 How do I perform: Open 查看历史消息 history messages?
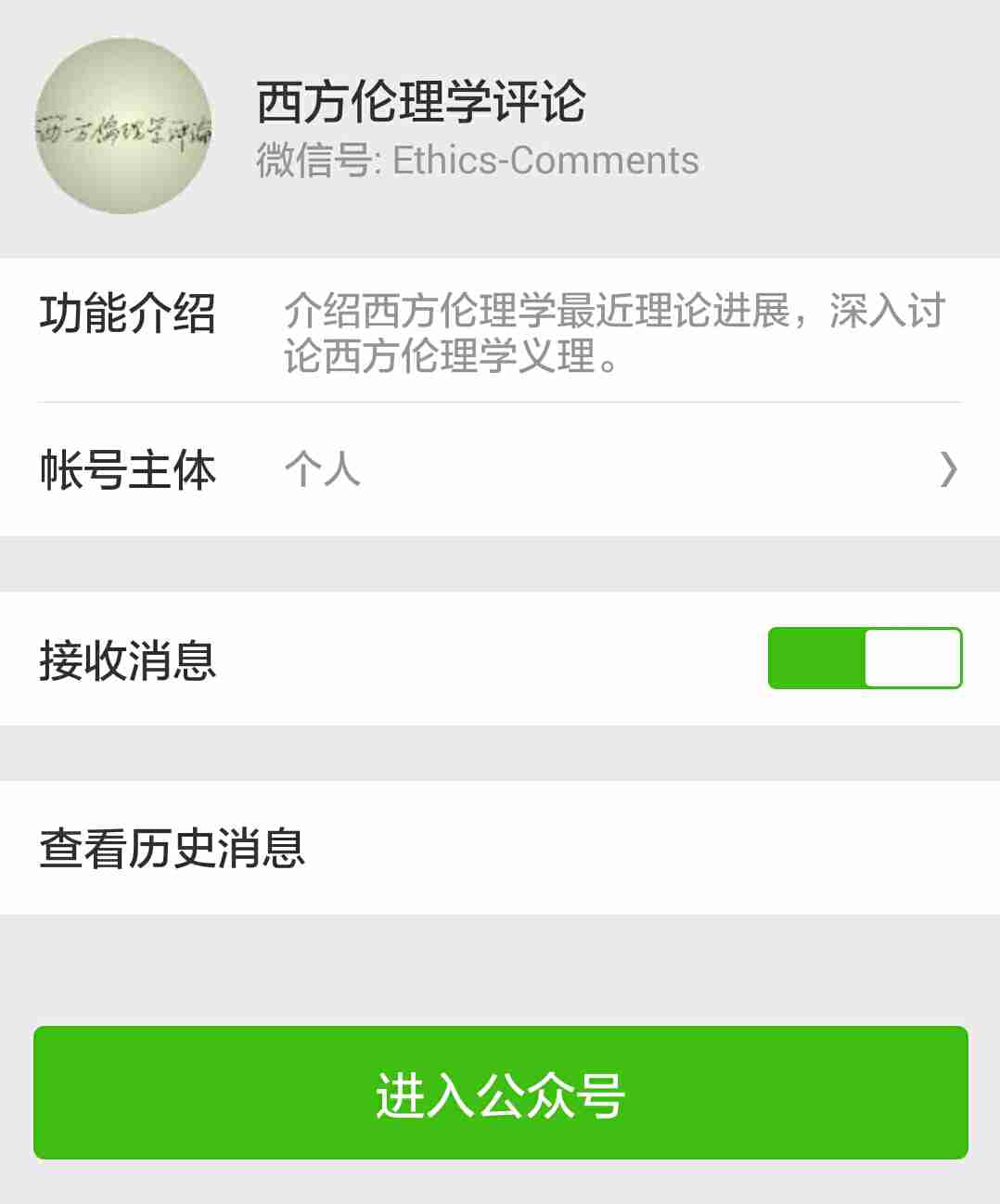coord(499,848)
